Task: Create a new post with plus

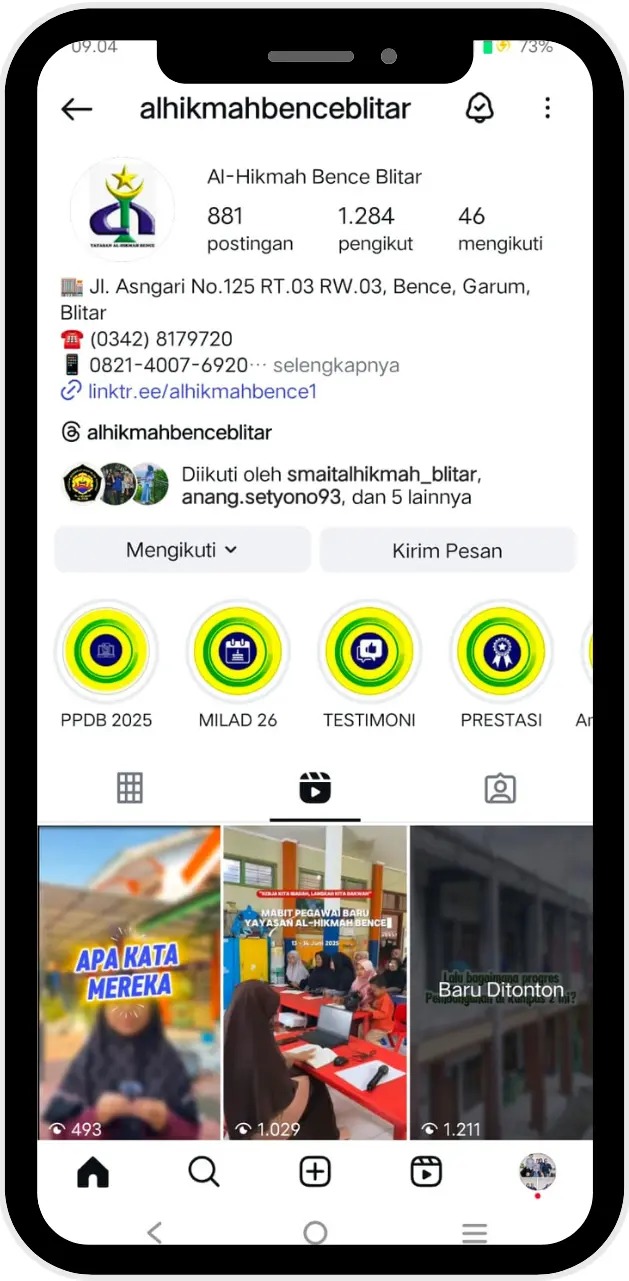Action: pos(315,1171)
